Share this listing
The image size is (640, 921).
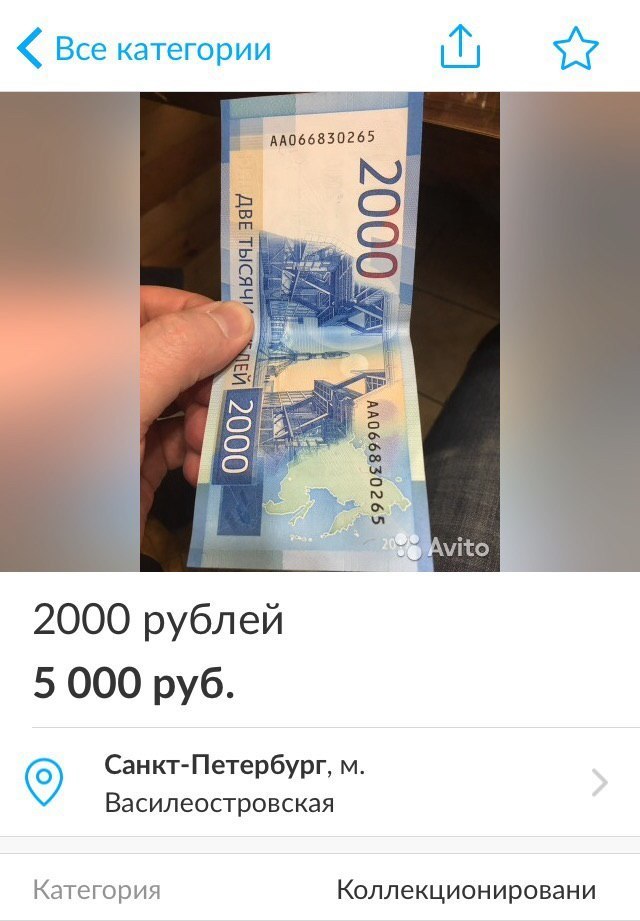tap(461, 47)
